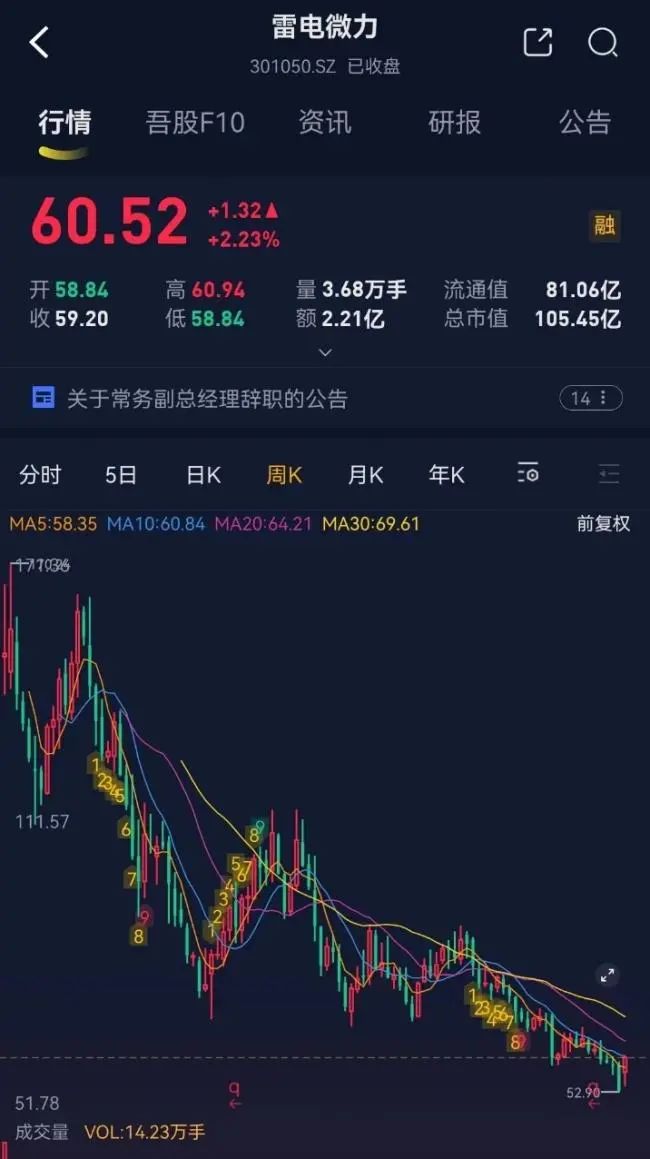Screen dimensions: 650x1159
Task: Open the search magnifier icon
Action: pos(602,42)
